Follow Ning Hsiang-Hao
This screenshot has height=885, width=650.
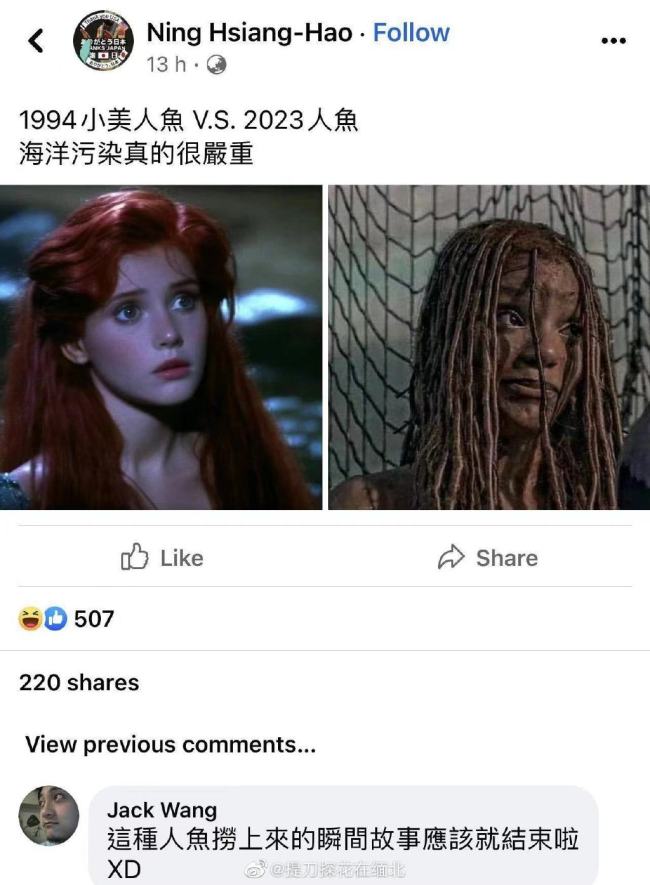point(411,32)
